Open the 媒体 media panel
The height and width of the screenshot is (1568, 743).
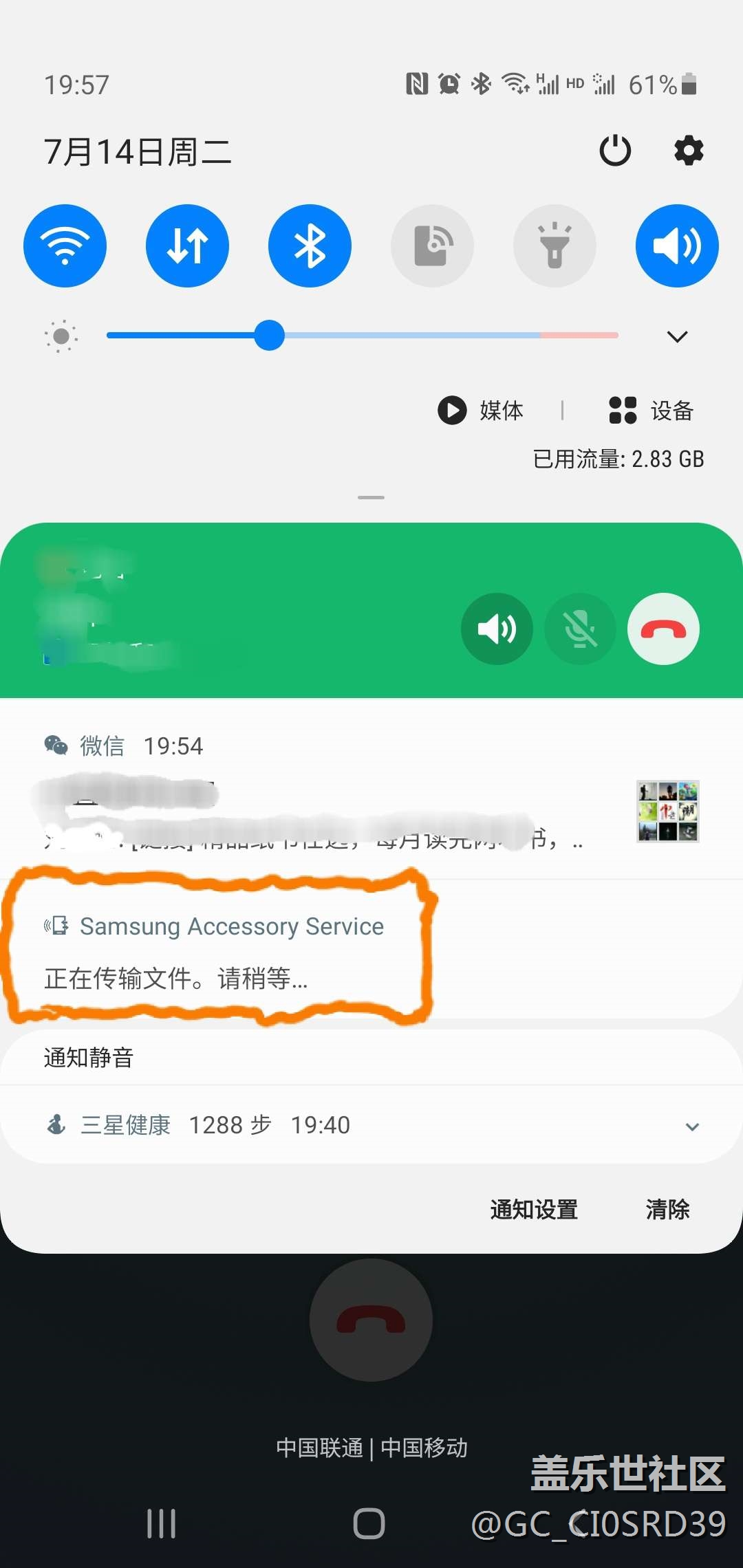coord(481,411)
